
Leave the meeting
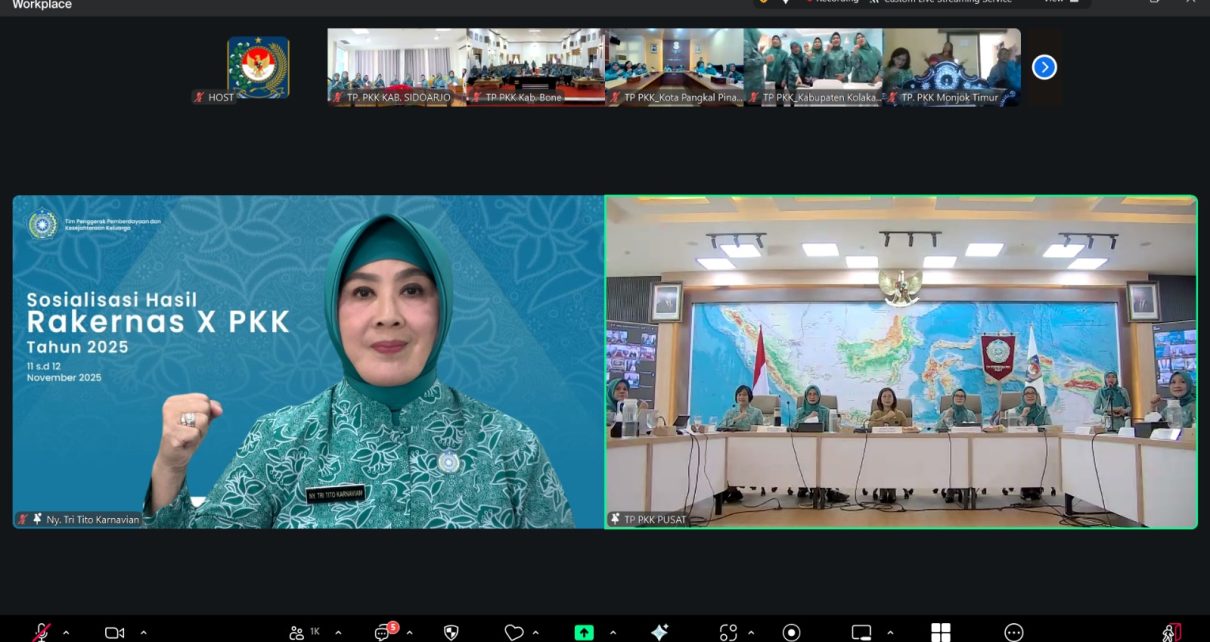pos(1171,632)
